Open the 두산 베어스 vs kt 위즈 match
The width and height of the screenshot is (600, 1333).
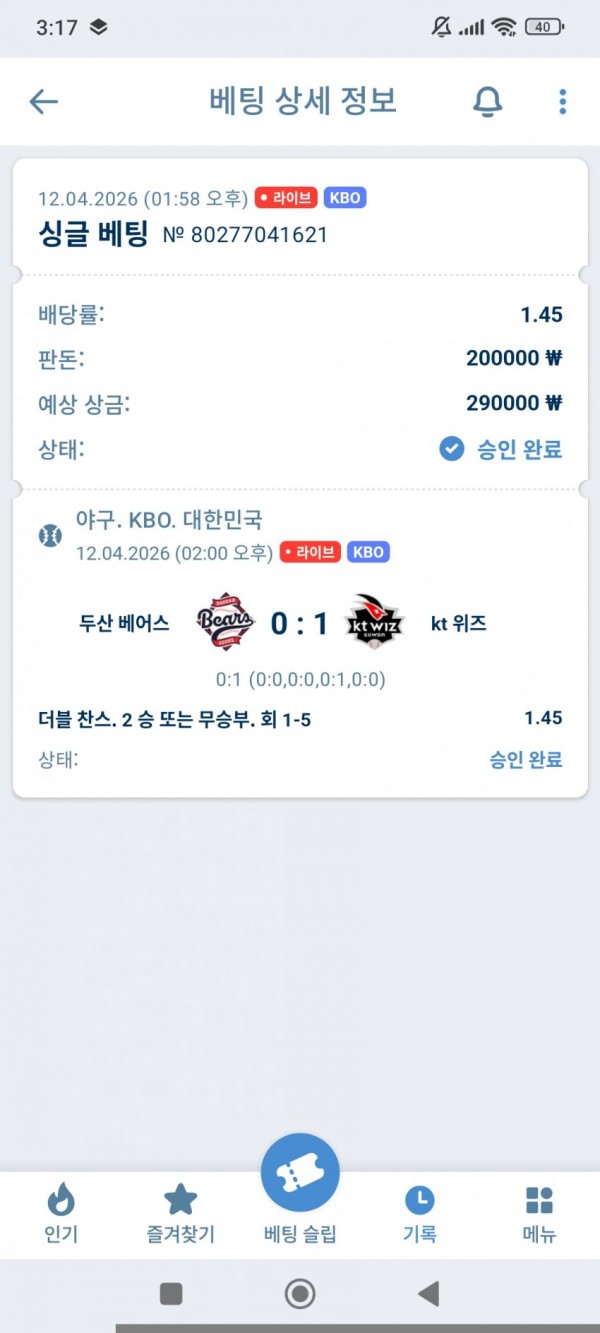[300, 623]
